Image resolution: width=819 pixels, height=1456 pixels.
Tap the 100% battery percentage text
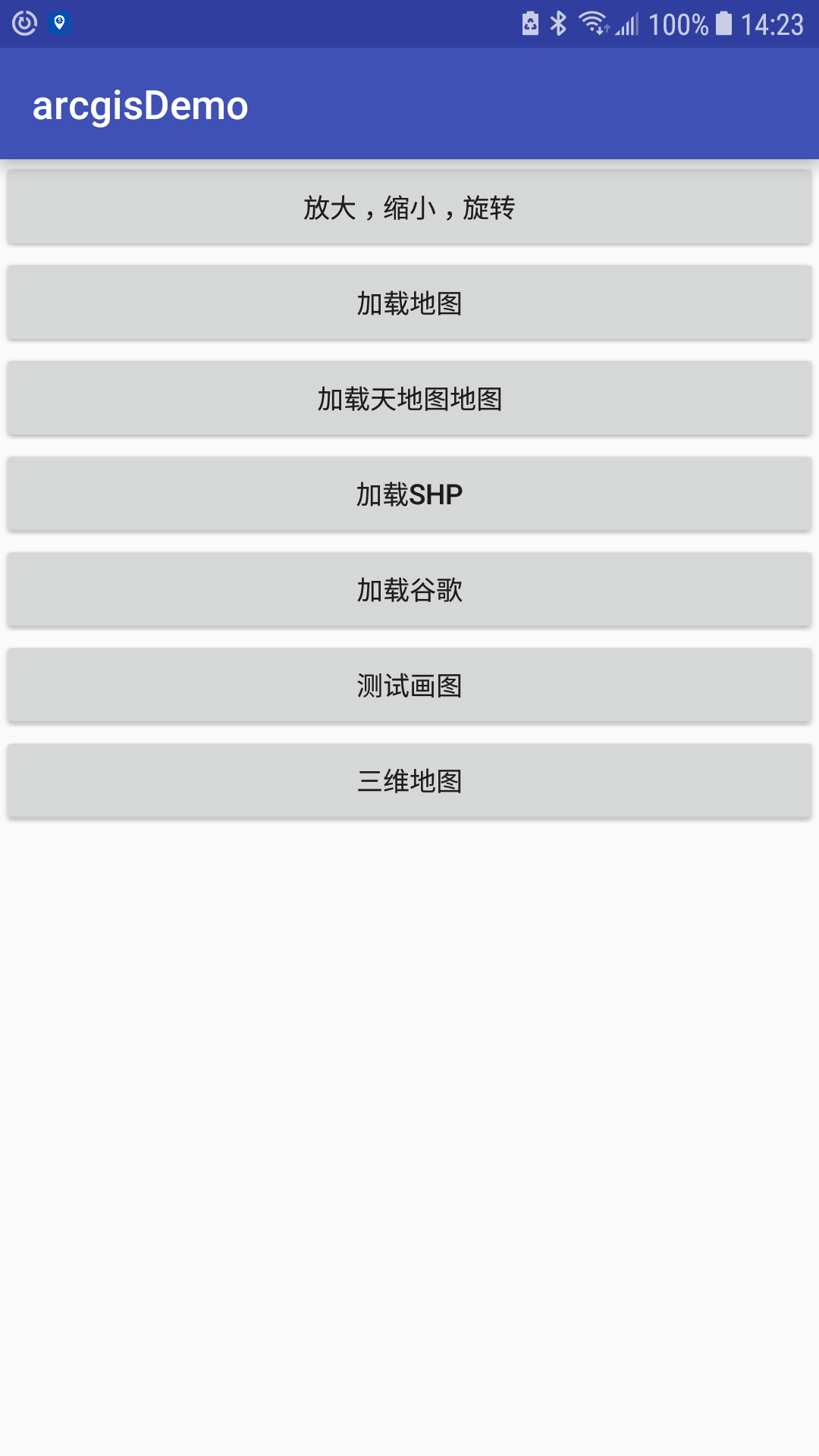[679, 23]
